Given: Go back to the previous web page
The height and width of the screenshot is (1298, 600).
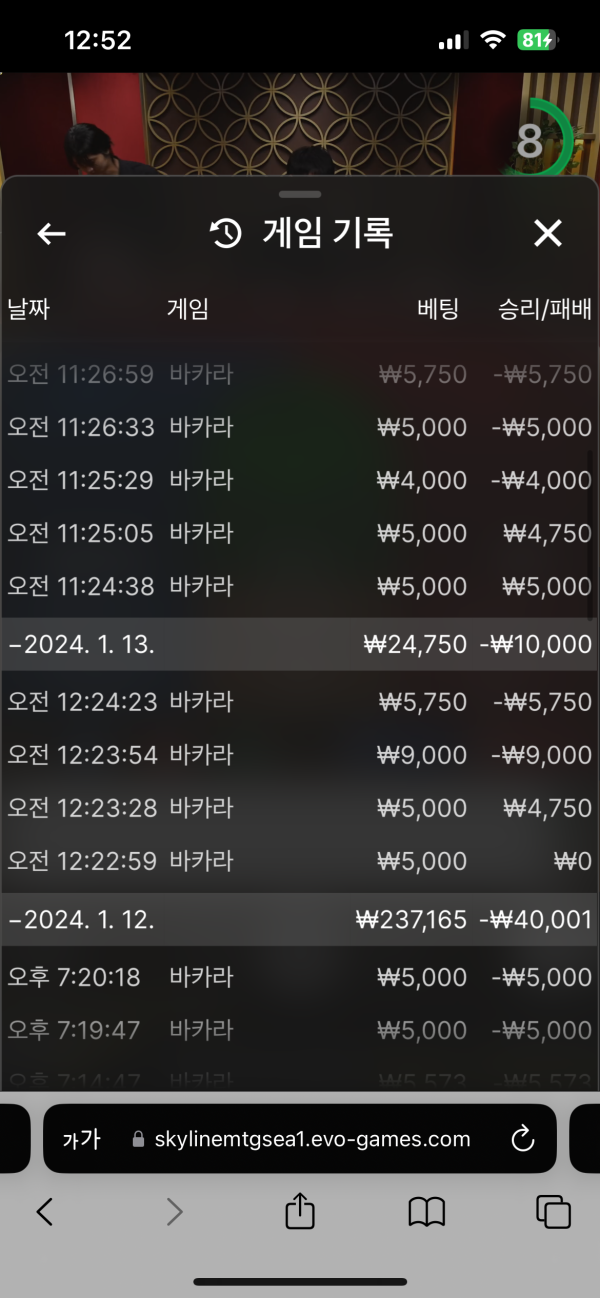Looking at the screenshot, I should [x=44, y=1213].
